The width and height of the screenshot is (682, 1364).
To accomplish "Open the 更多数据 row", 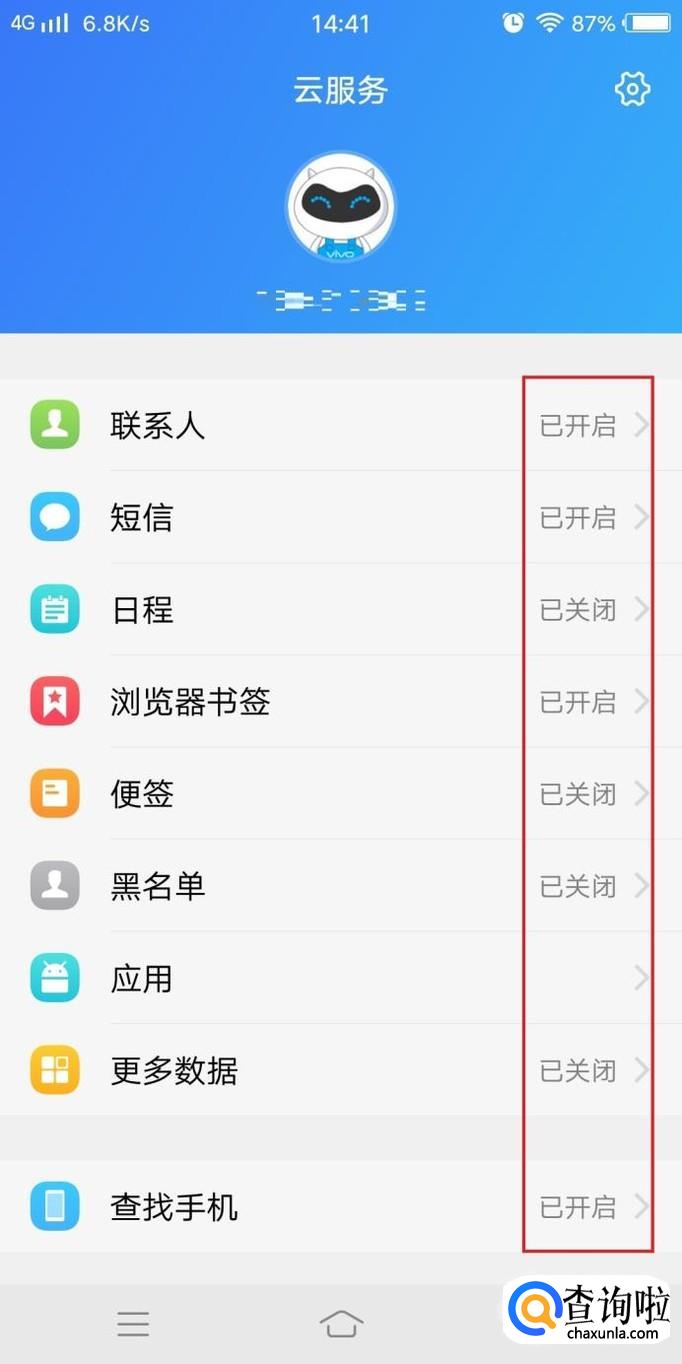I will click(341, 1070).
